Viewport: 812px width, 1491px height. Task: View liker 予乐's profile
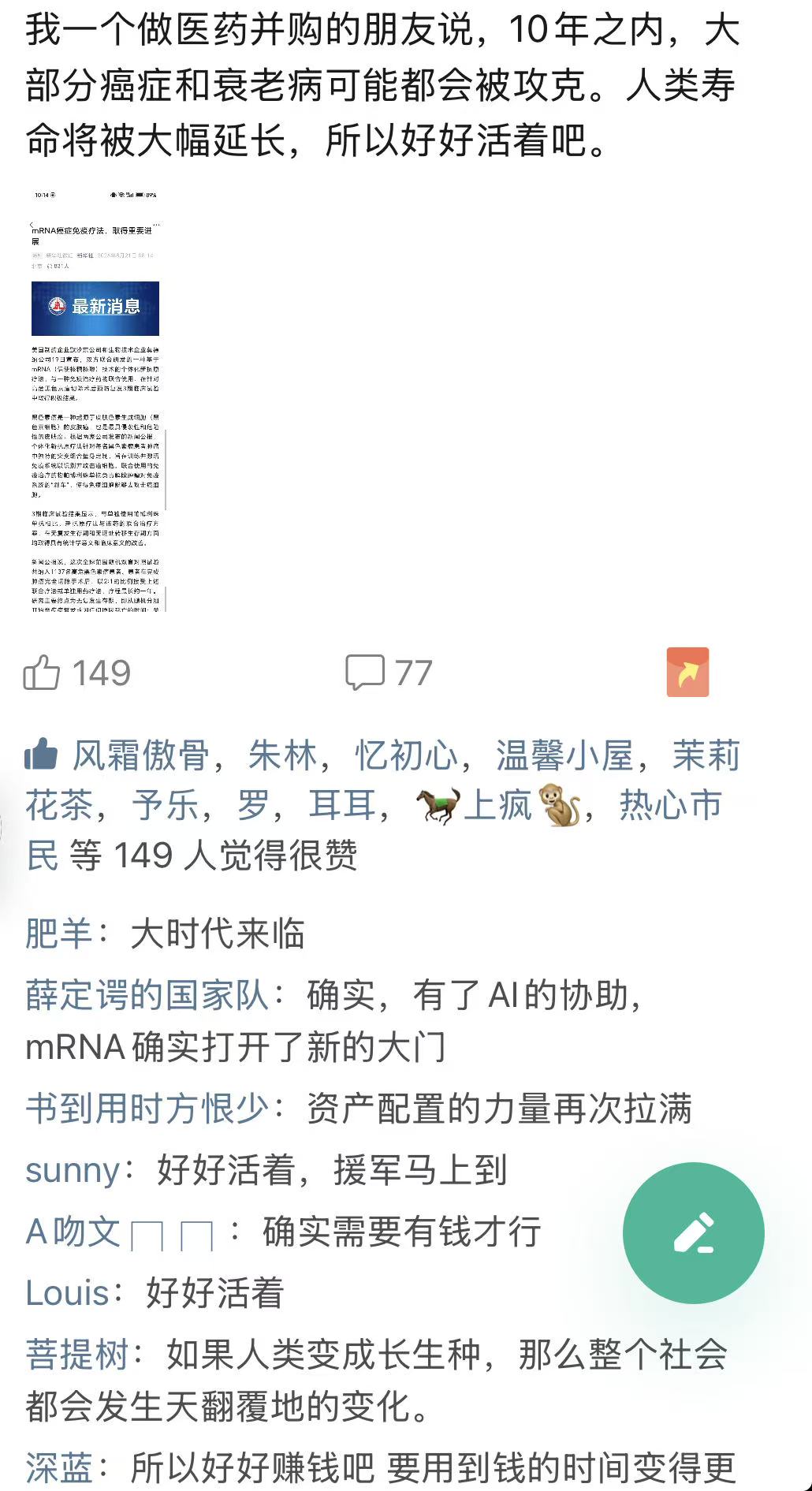pos(166,805)
